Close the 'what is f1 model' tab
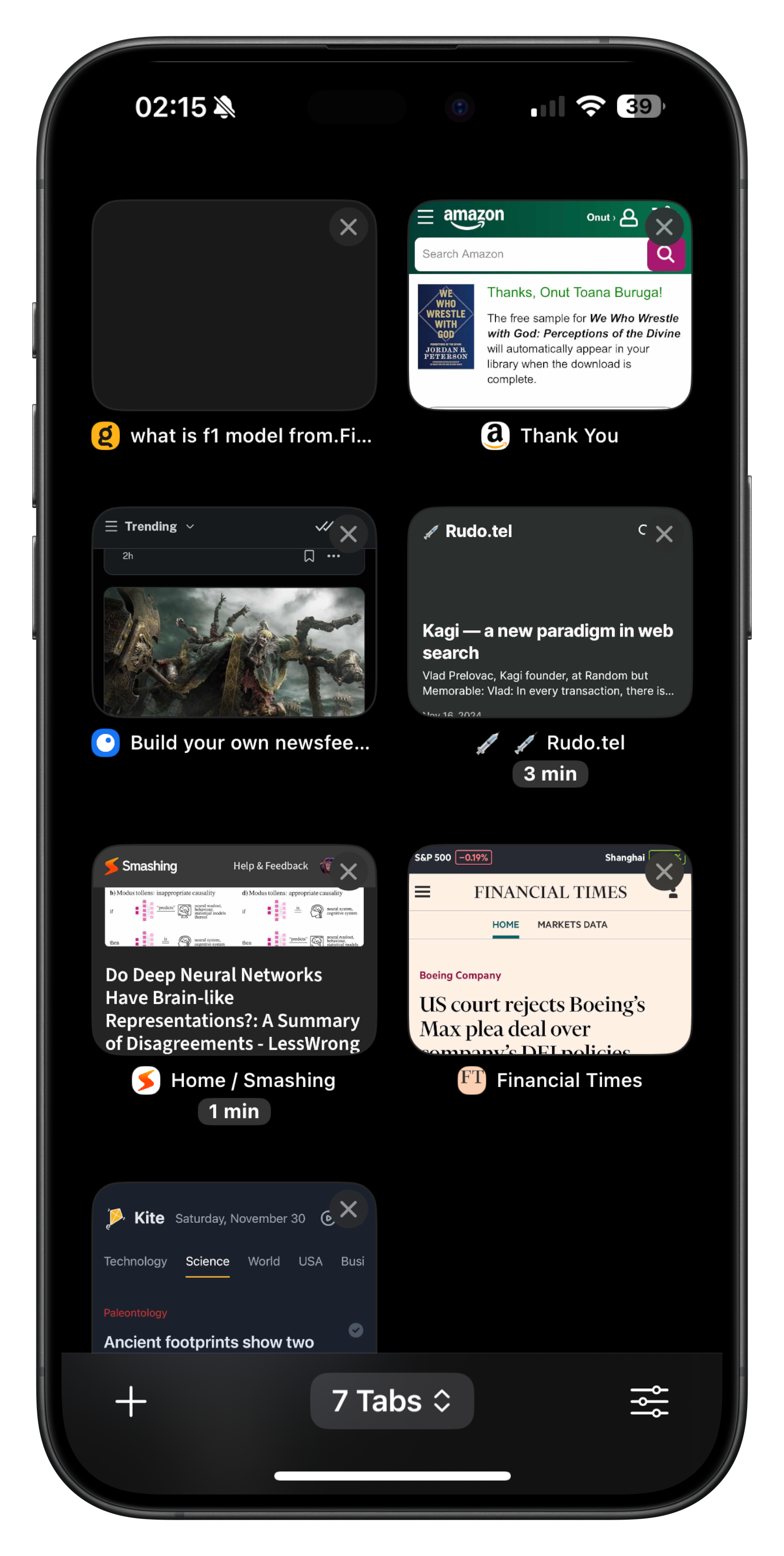 348,228
